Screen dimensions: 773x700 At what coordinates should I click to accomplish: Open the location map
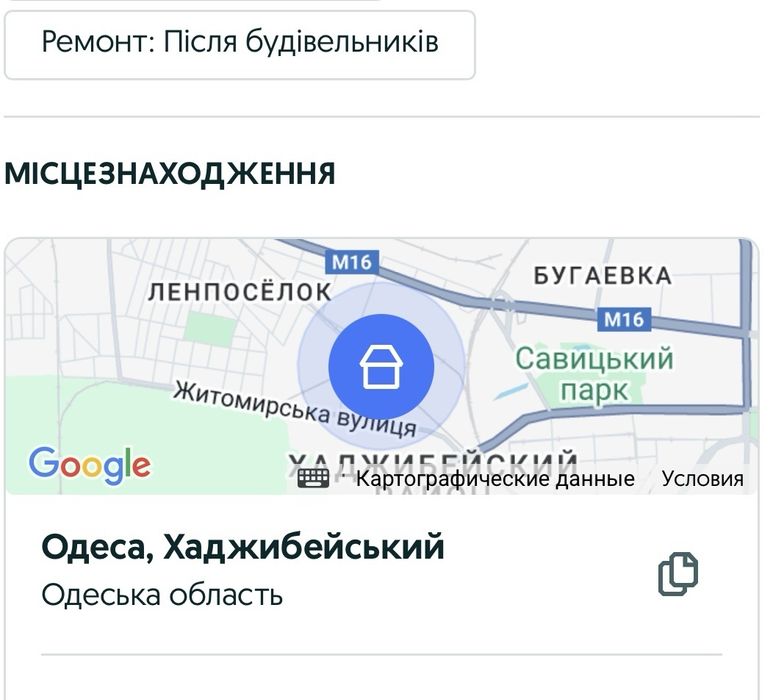pos(380,365)
